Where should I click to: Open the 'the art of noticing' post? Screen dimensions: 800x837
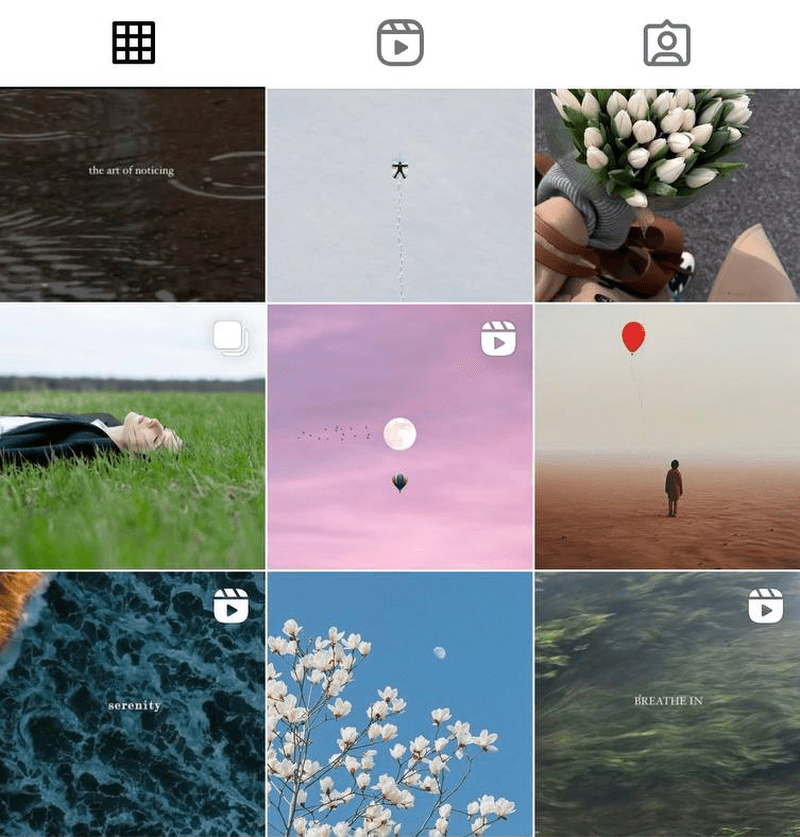132,195
